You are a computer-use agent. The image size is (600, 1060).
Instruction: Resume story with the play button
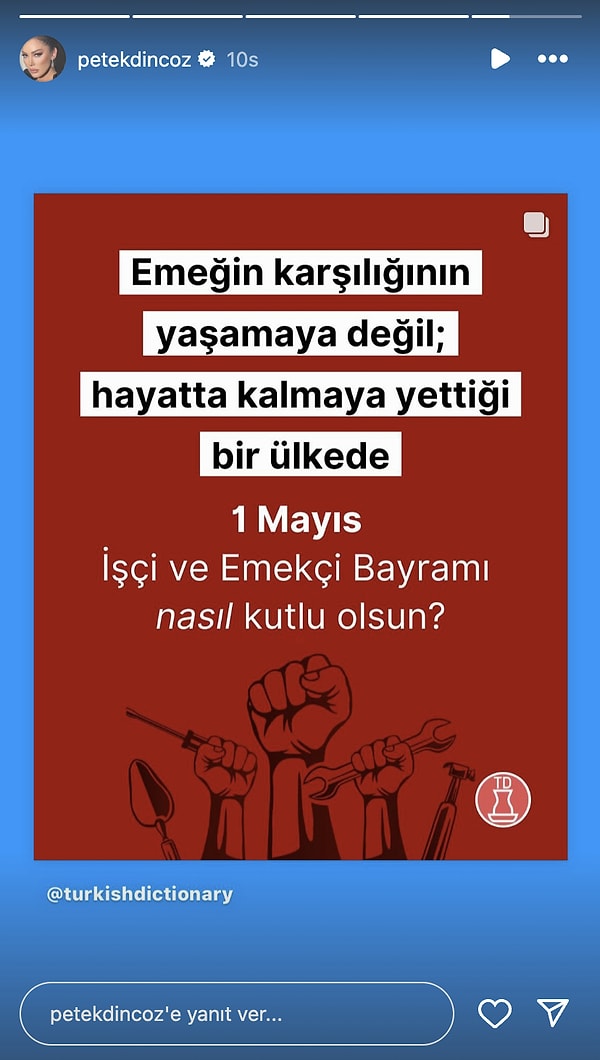coord(500,59)
